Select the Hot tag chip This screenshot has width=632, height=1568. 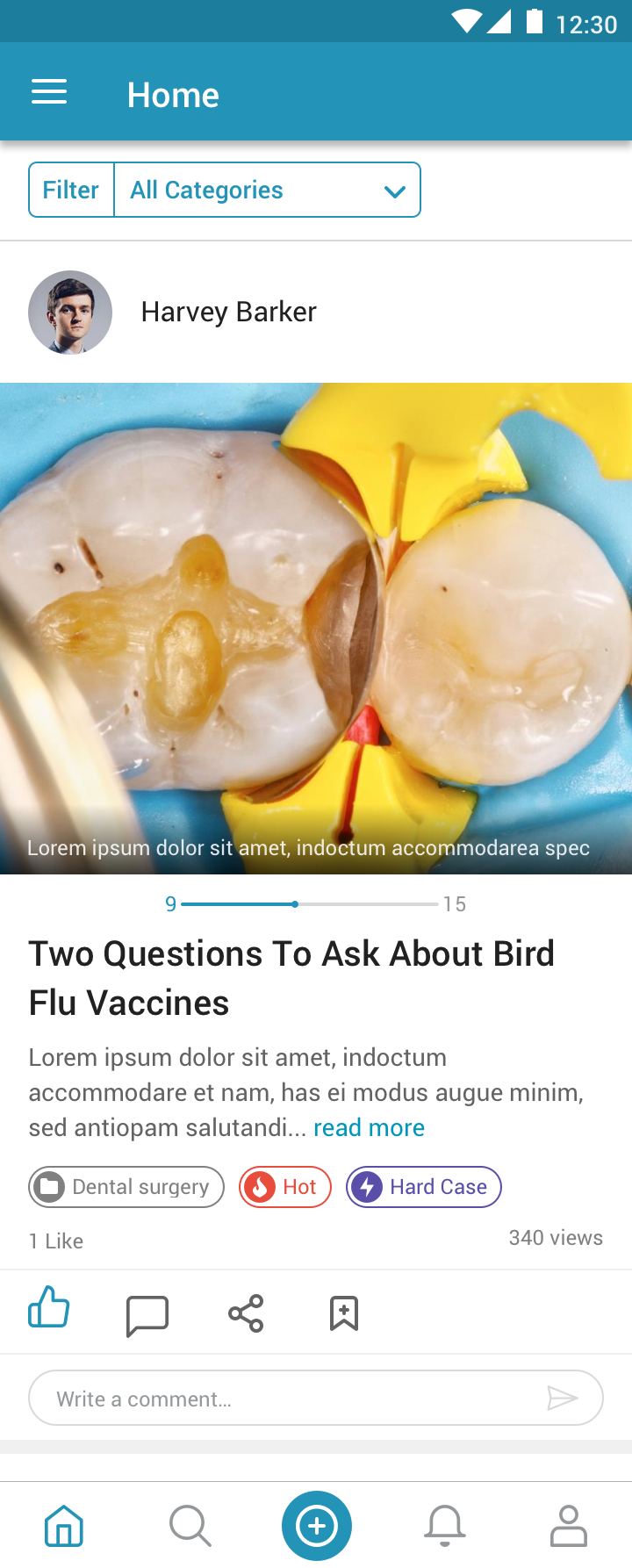pyautogui.click(x=285, y=1187)
